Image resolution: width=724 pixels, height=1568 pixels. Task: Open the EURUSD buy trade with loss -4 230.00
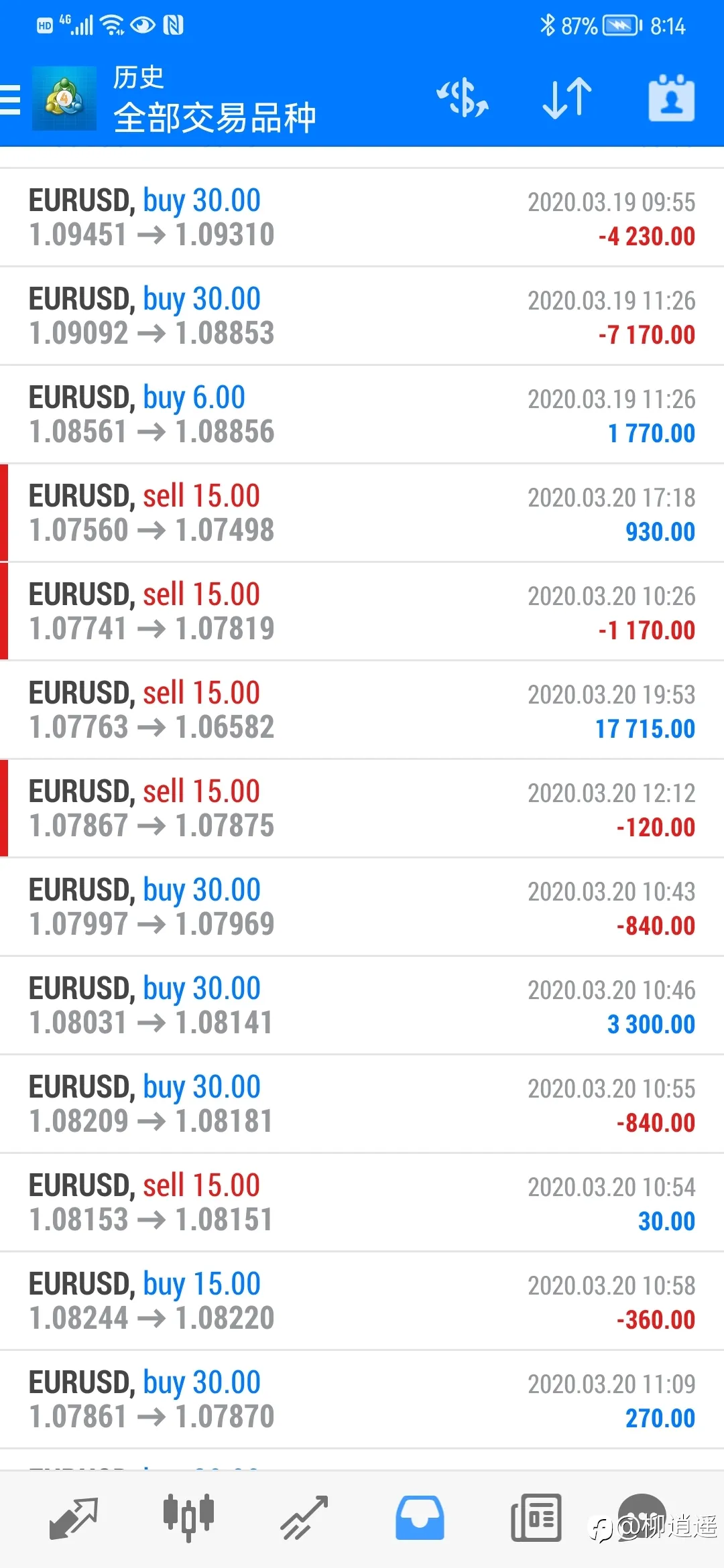tap(362, 218)
